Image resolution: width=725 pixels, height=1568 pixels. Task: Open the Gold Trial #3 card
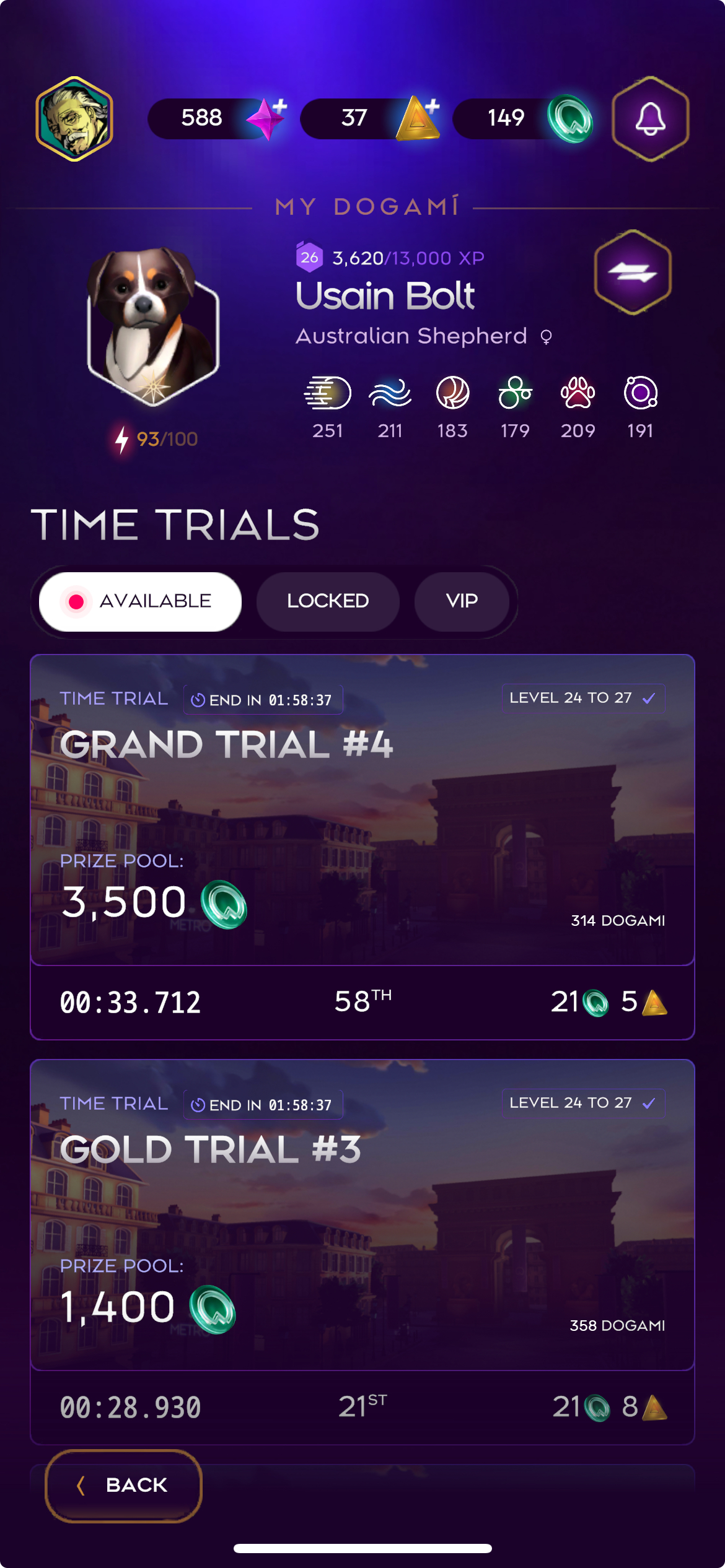(362, 1214)
